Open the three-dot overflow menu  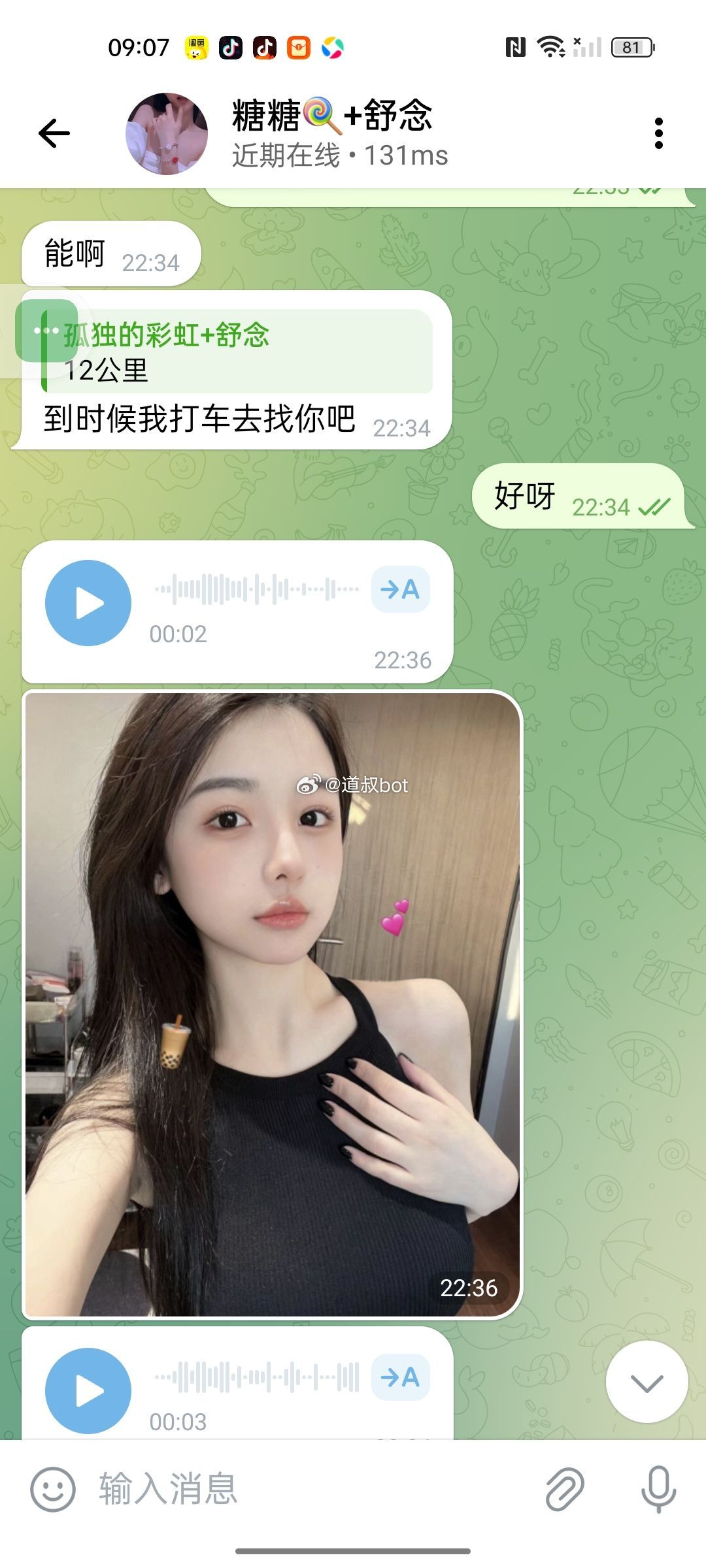[658, 133]
